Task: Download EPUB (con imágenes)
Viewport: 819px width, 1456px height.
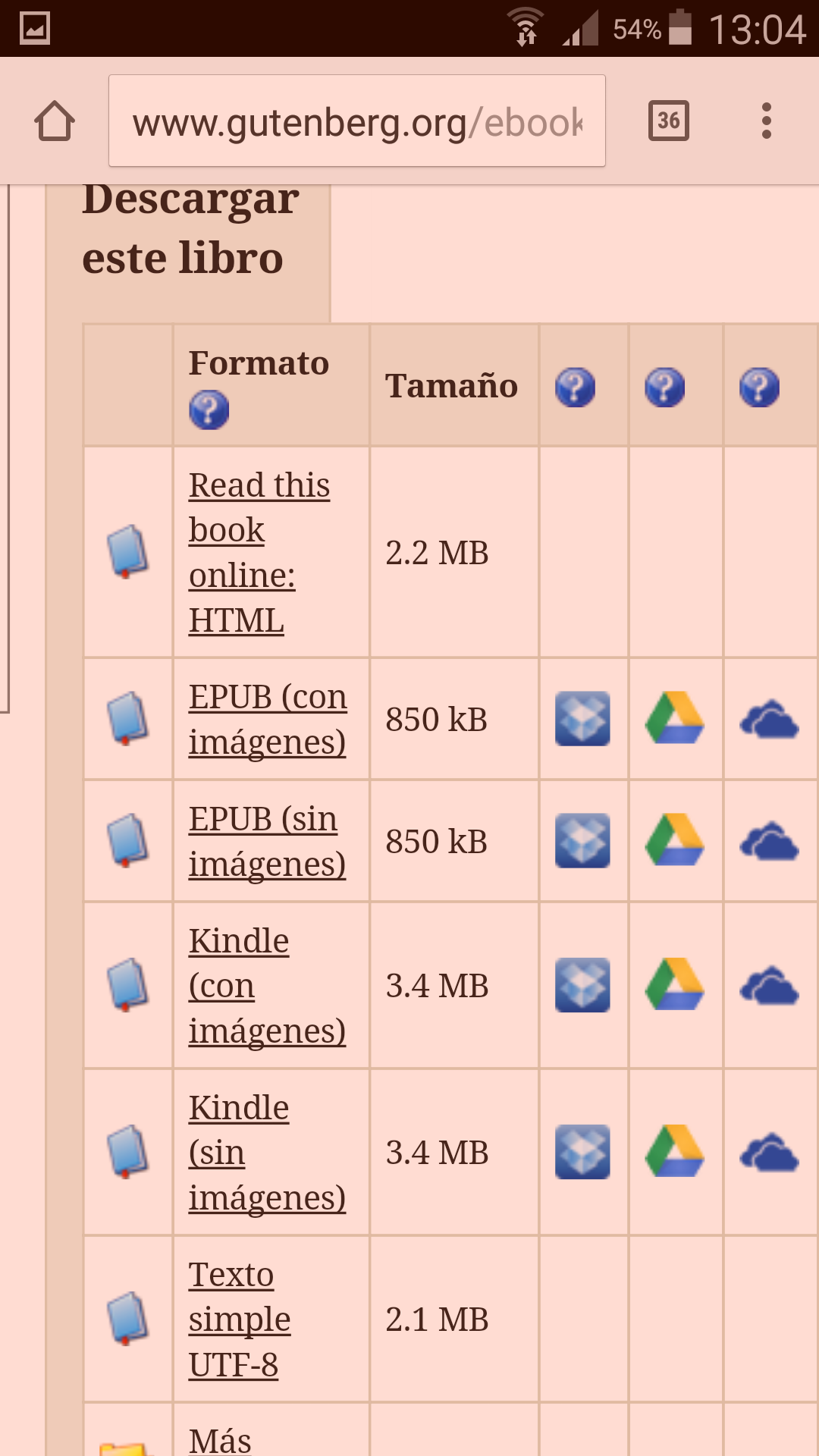Action: 267,719
